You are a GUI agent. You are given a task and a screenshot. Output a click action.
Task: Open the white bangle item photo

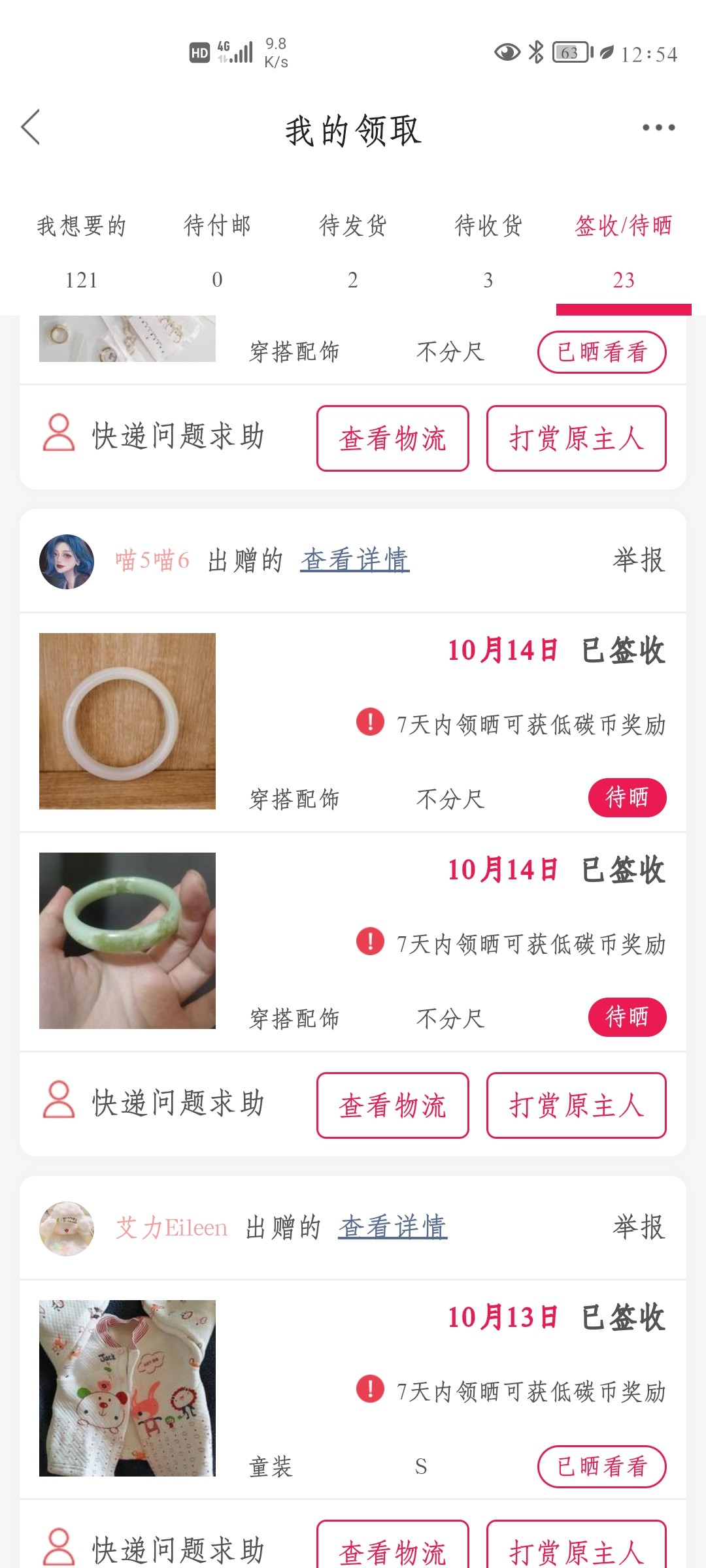point(127,721)
